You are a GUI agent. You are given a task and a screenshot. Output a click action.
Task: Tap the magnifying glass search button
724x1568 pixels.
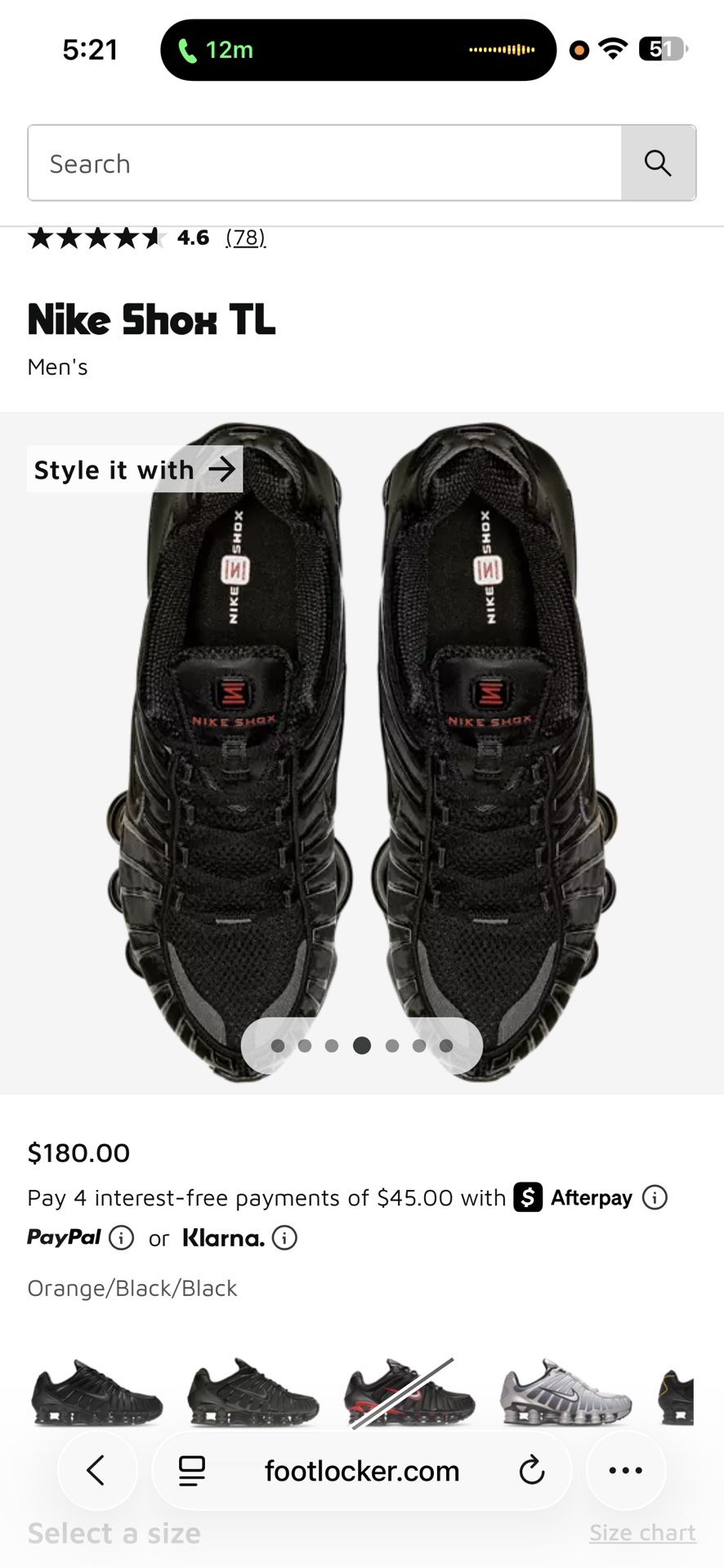pos(658,163)
